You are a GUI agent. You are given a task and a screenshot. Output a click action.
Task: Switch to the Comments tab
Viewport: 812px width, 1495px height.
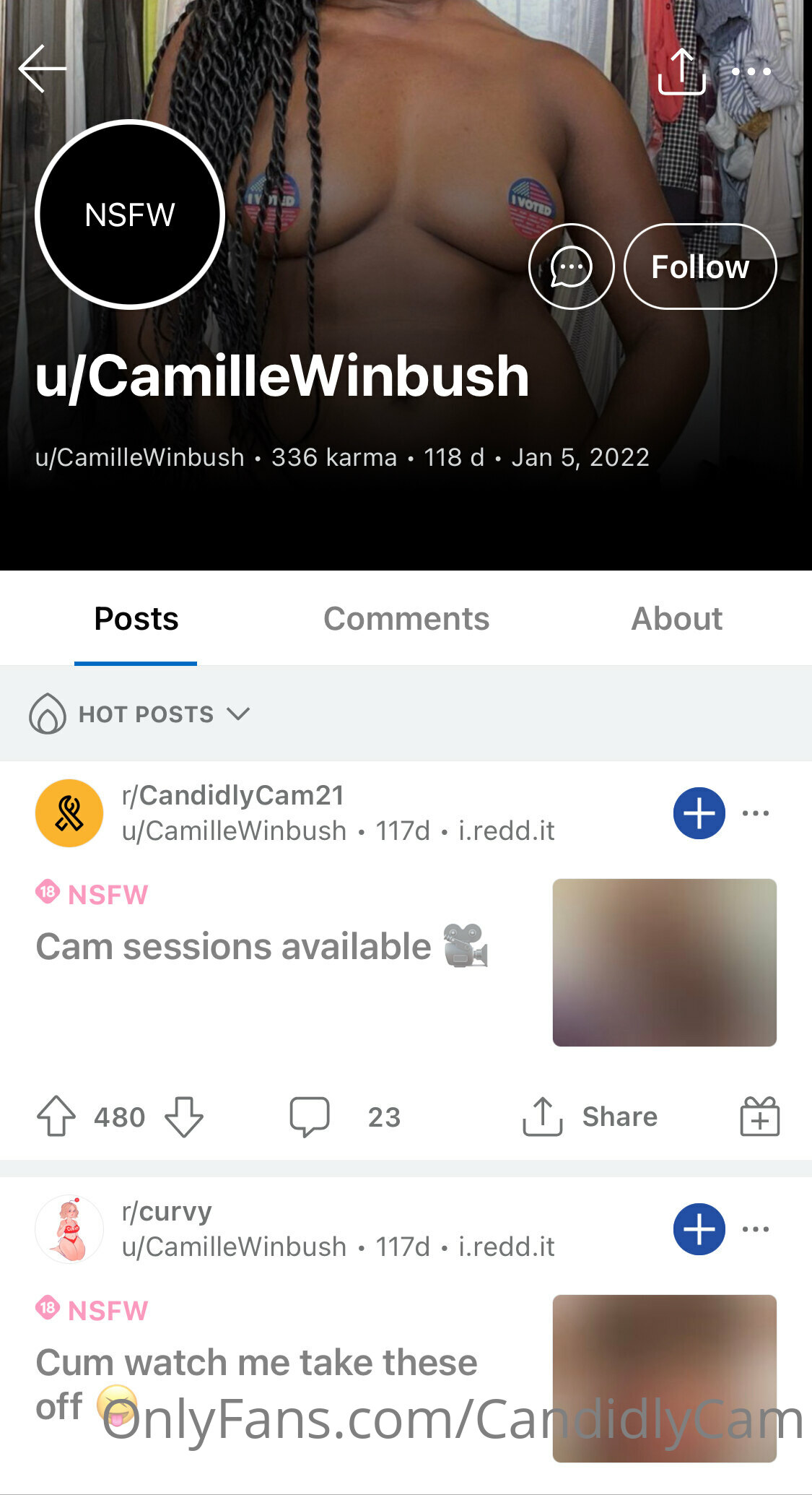pyautogui.click(x=406, y=619)
